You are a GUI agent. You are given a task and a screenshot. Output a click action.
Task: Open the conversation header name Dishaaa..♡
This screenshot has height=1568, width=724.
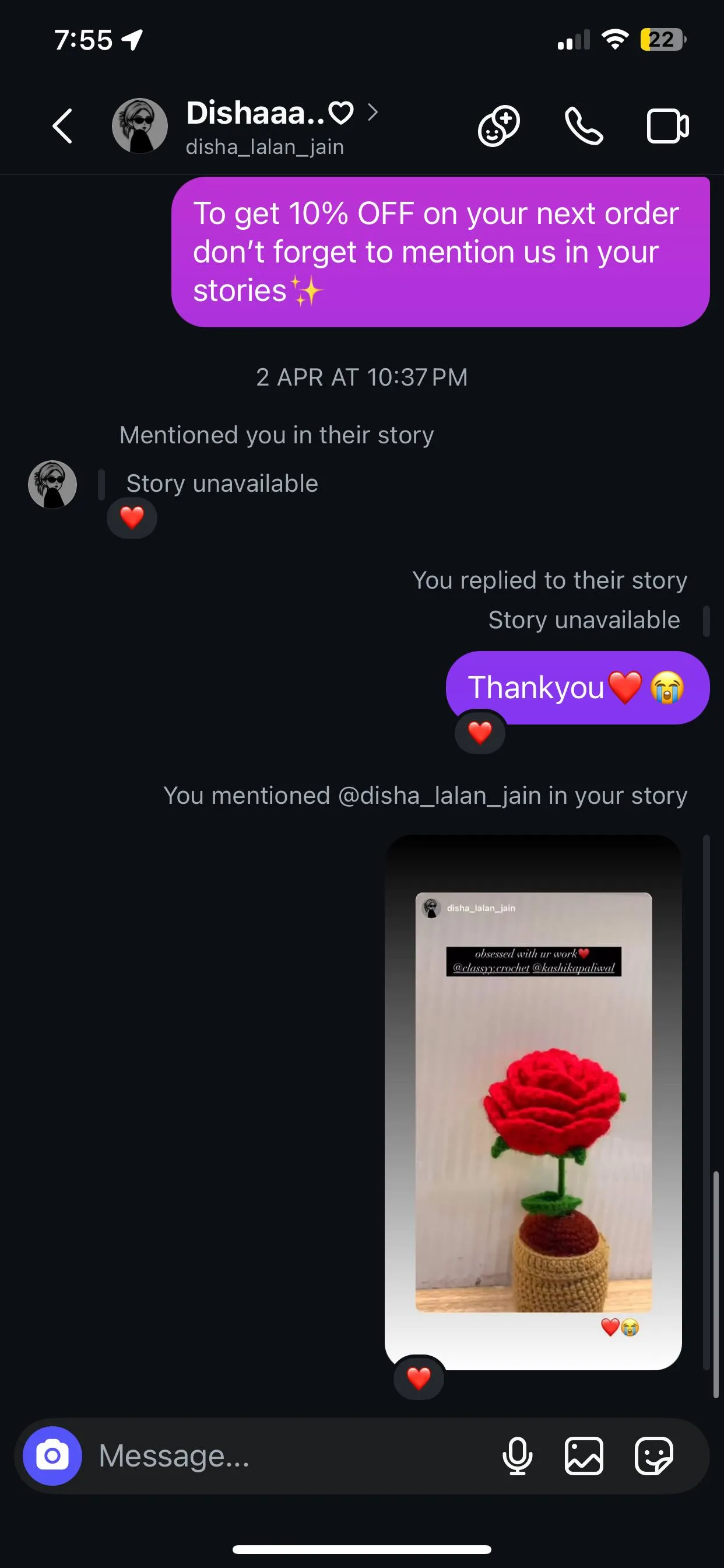[x=268, y=113]
